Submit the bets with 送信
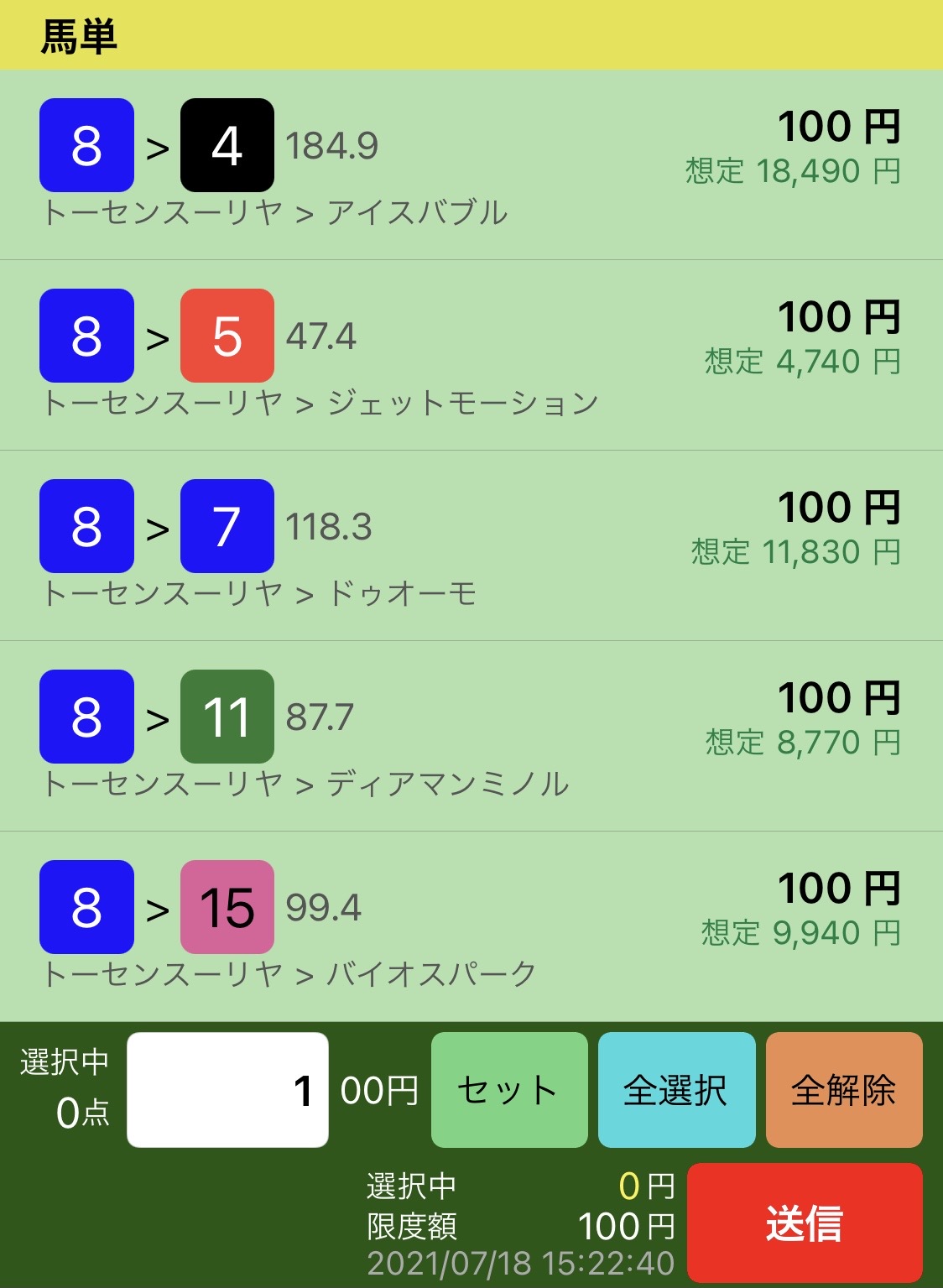This screenshot has width=943, height=1288. tap(805, 1222)
